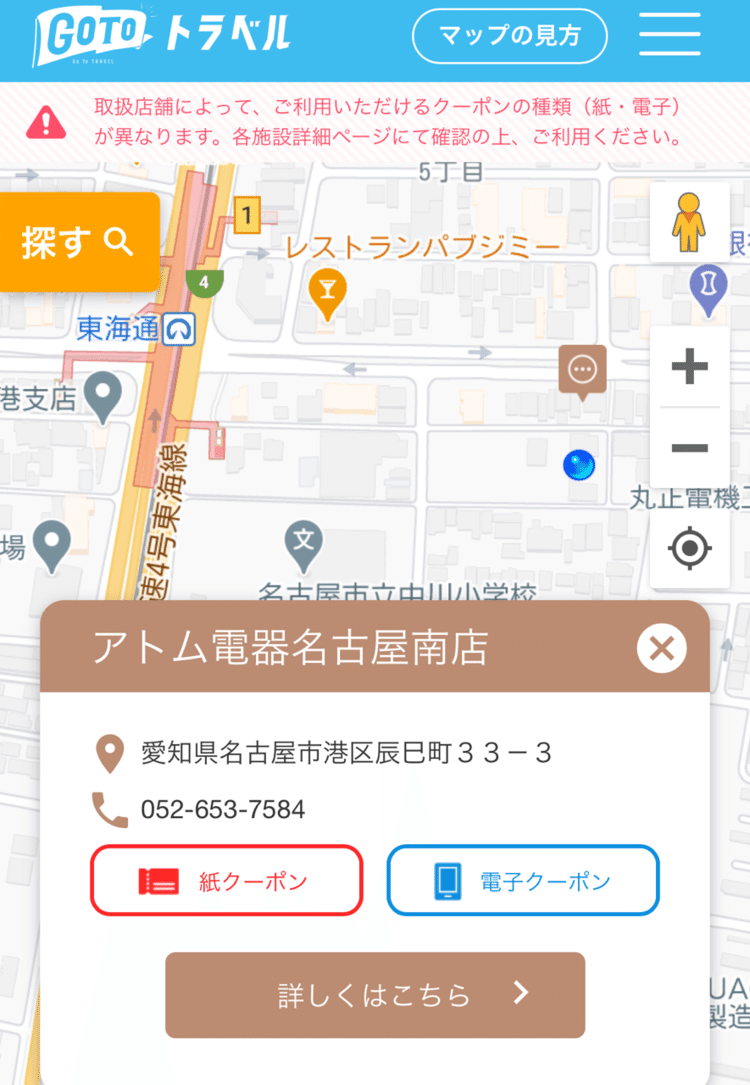
Task: Open 詳しくはこちら details
Action: click(x=375, y=994)
